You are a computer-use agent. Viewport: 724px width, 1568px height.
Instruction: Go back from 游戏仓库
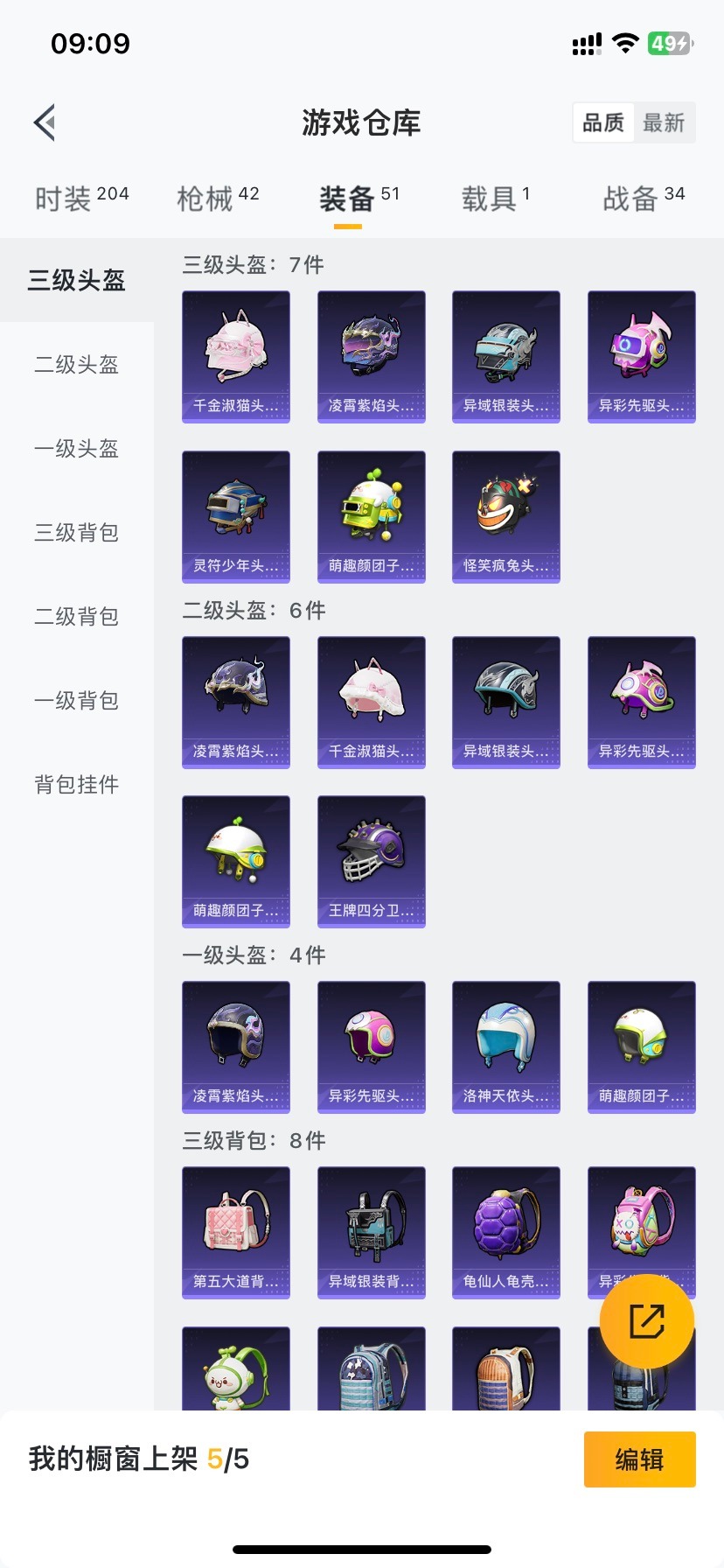click(45, 122)
